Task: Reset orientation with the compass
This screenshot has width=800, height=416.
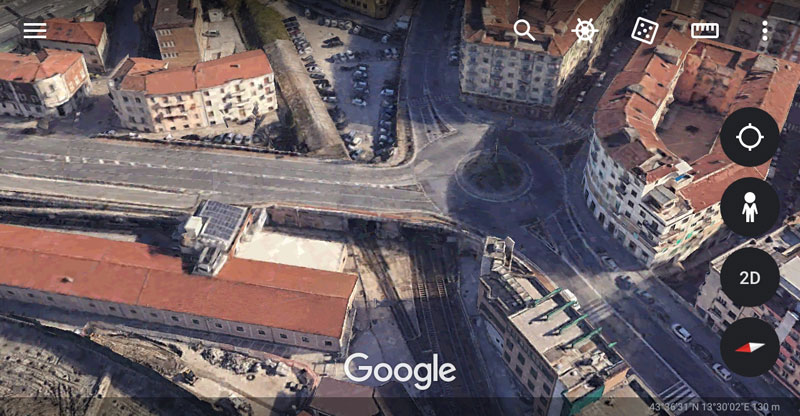Action: click(750, 347)
